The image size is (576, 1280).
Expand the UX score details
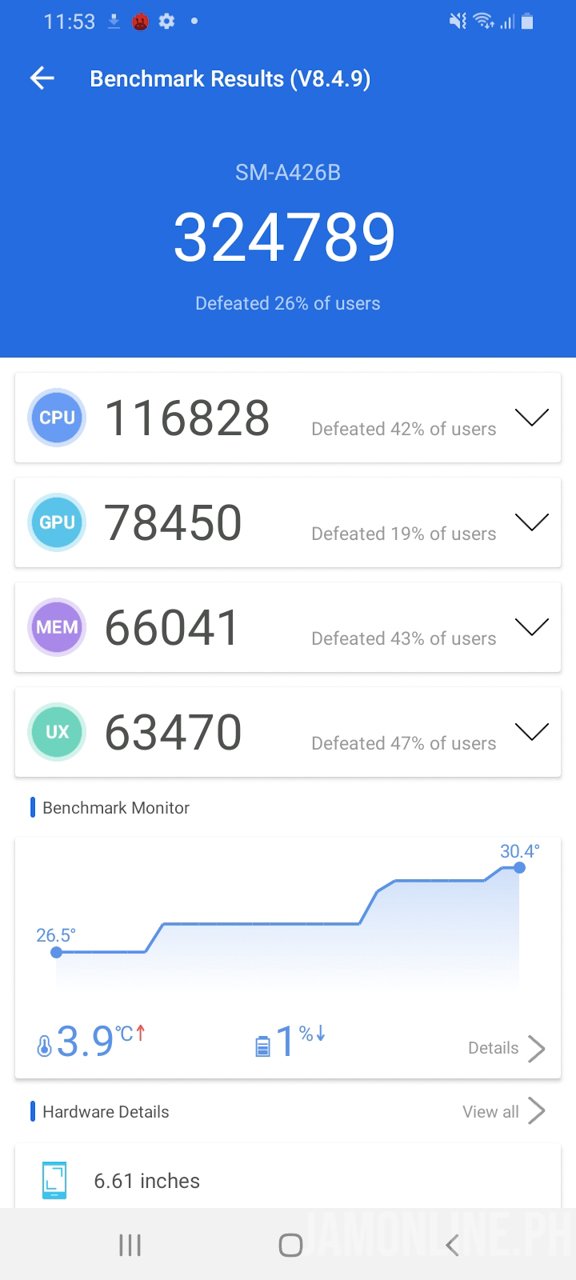coord(531,732)
